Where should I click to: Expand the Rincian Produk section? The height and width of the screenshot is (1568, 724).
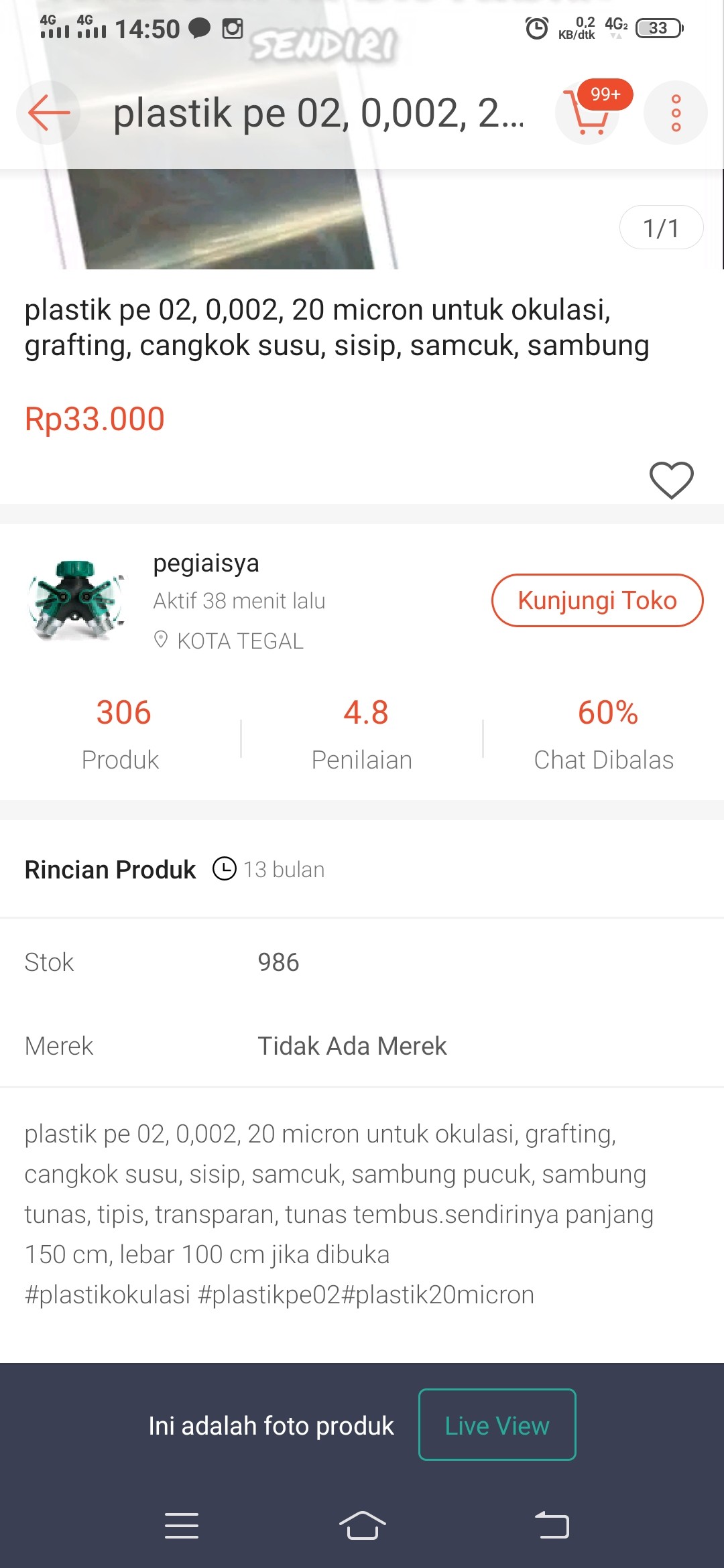coord(109,869)
